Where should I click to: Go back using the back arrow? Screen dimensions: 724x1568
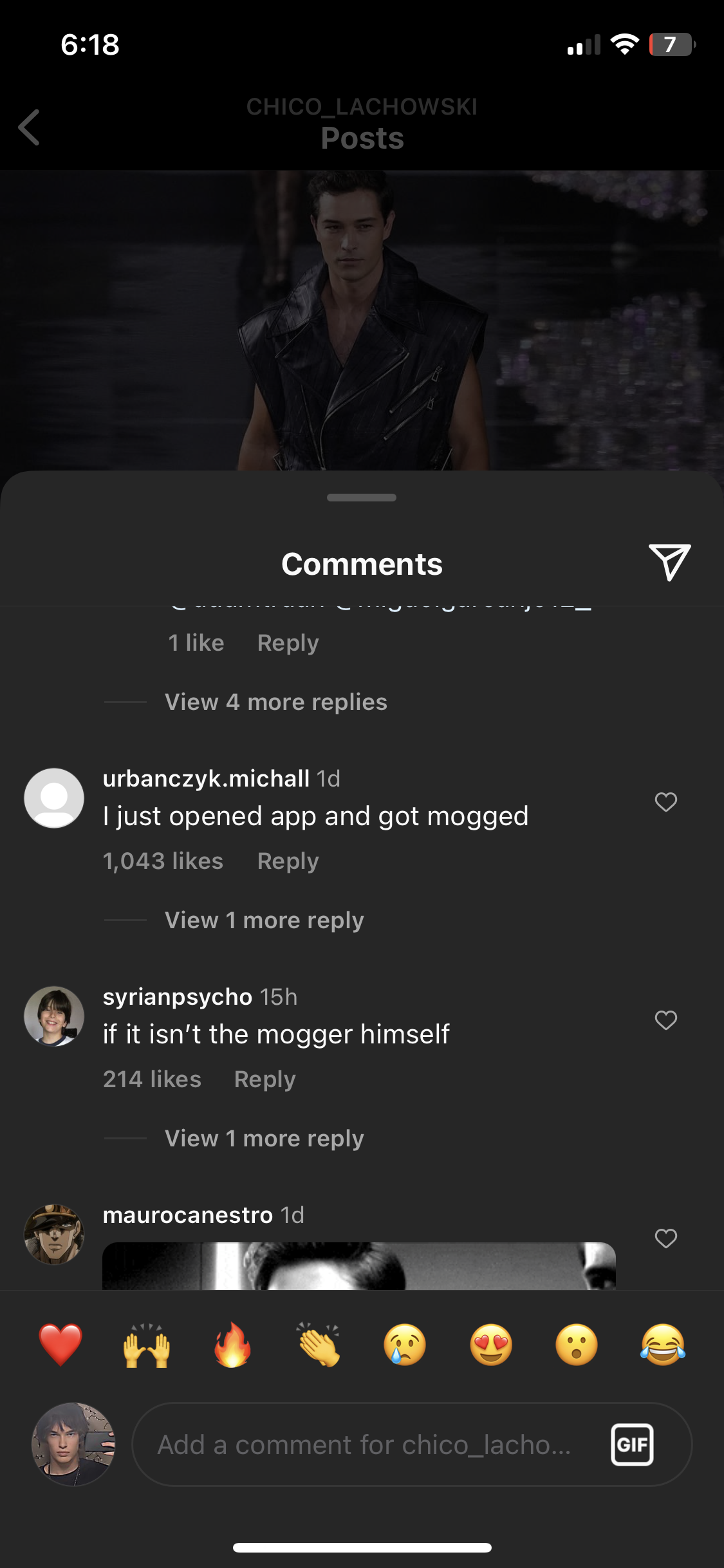tap(29, 127)
